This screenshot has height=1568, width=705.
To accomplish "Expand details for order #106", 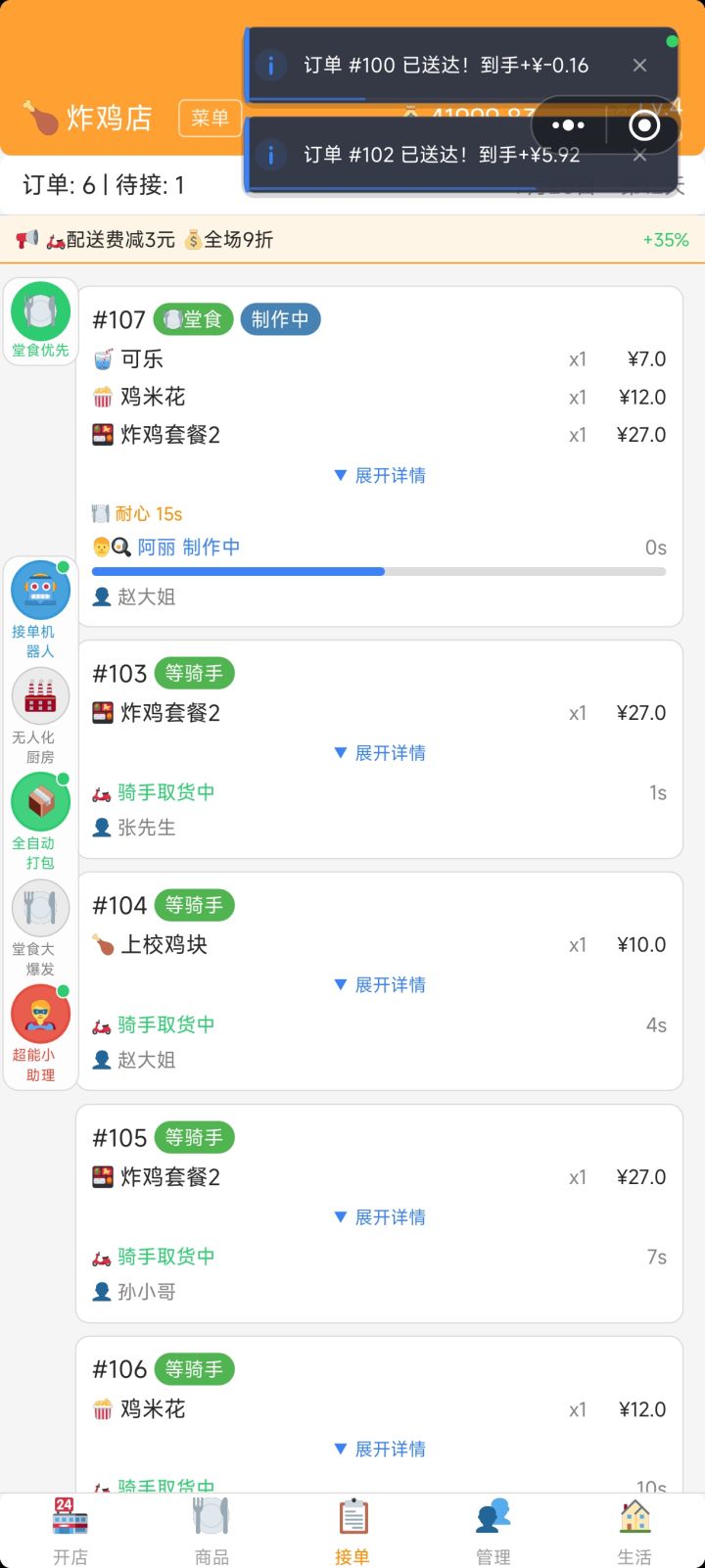I will coord(380,1449).
